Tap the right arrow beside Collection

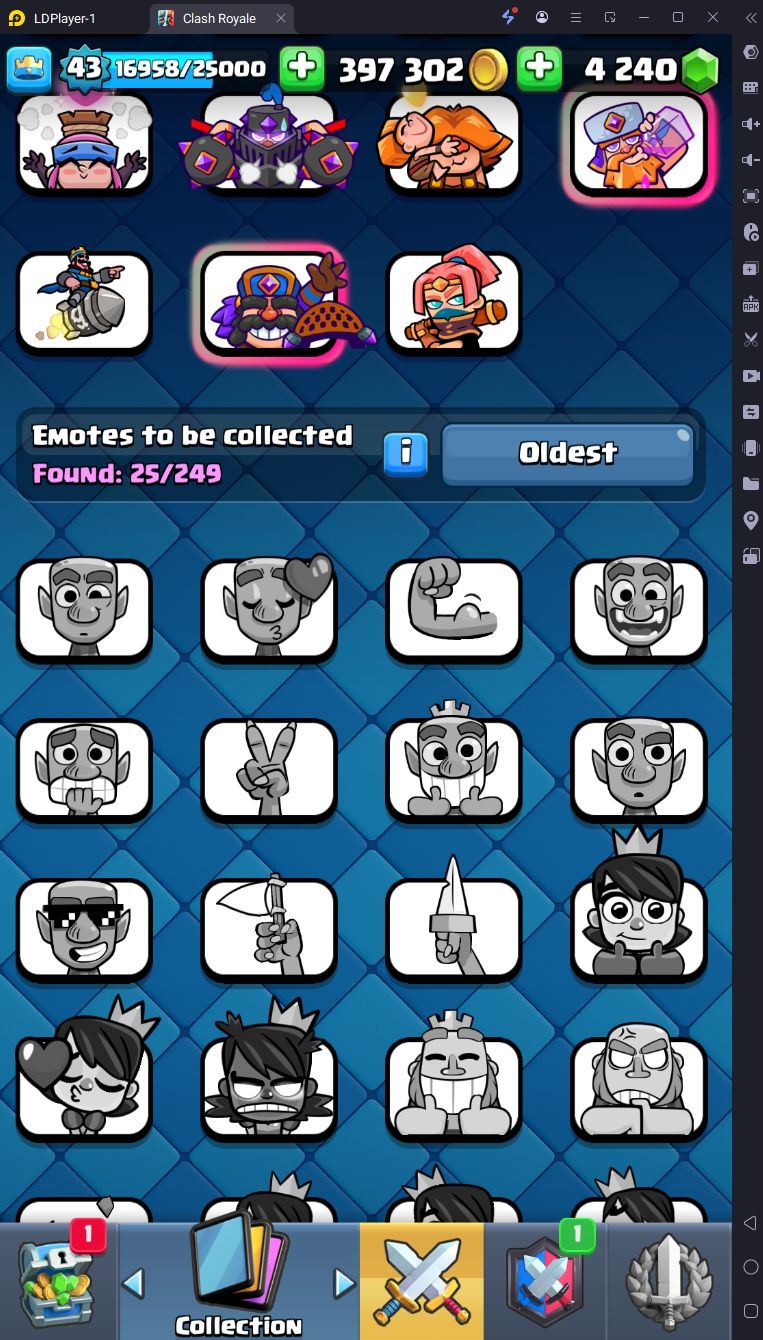coord(344,1283)
